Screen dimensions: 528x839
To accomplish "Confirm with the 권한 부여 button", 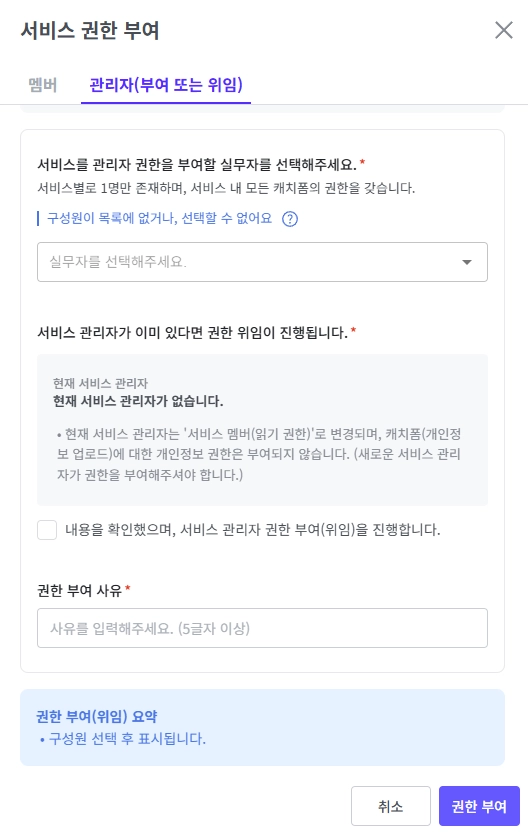I will click(x=479, y=806).
